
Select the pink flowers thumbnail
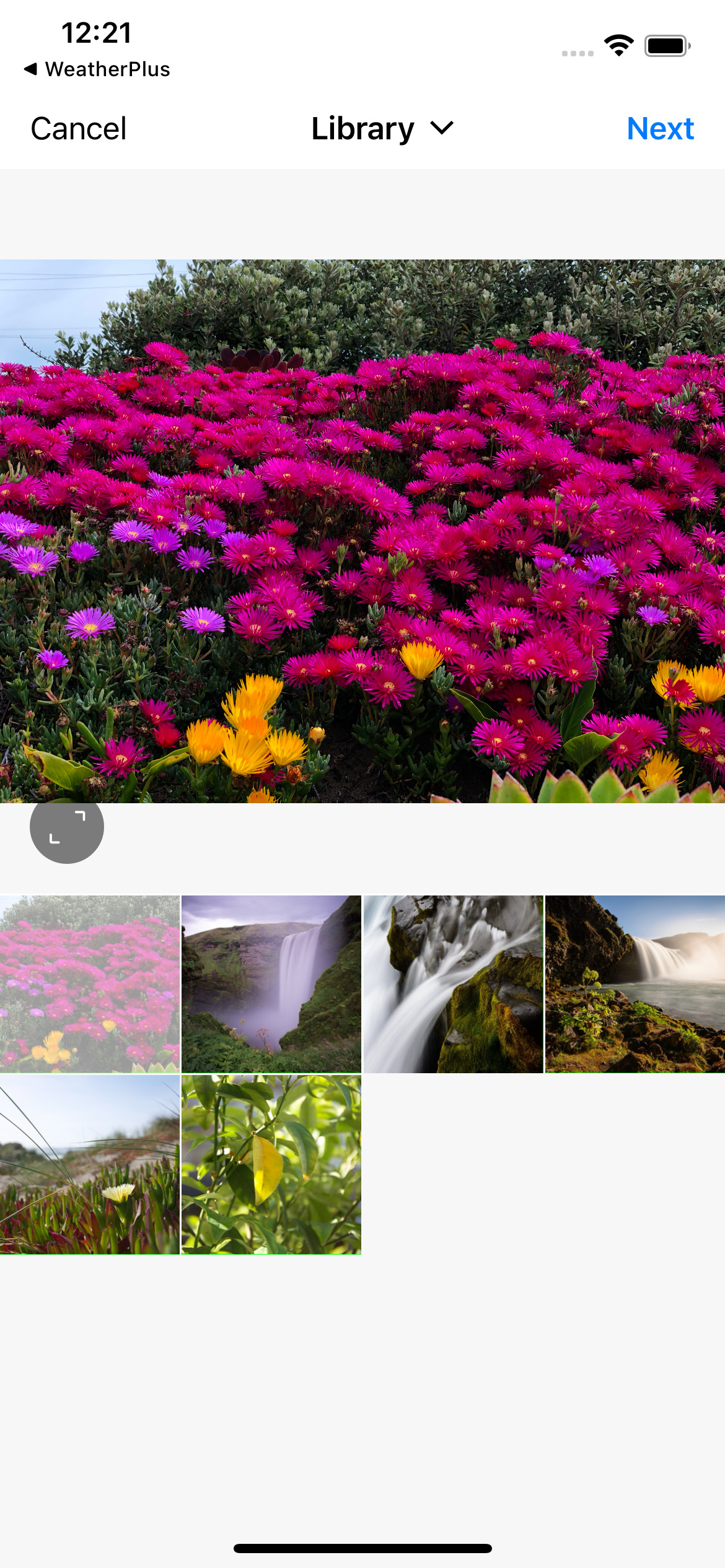coord(90,984)
